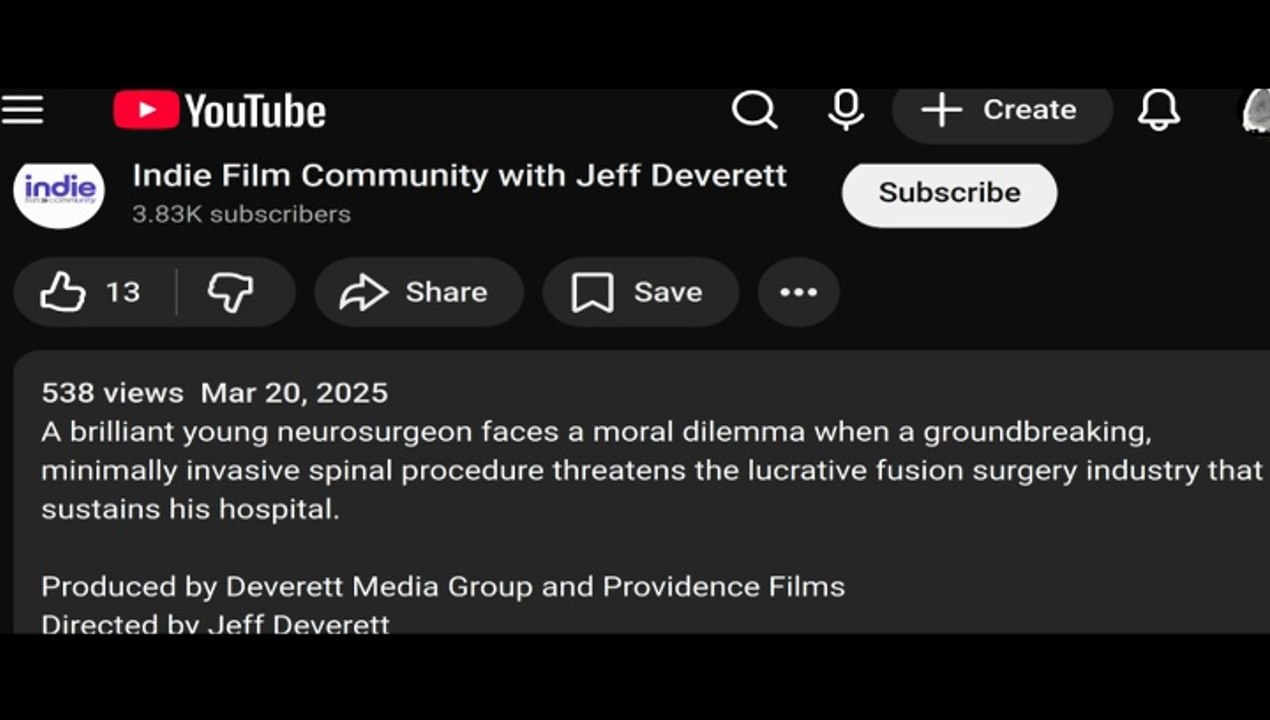The image size is (1270, 720).
Task: Open Indie Film Community with Jeff Deverett channel
Action: pyautogui.click(x=459, y=176)
